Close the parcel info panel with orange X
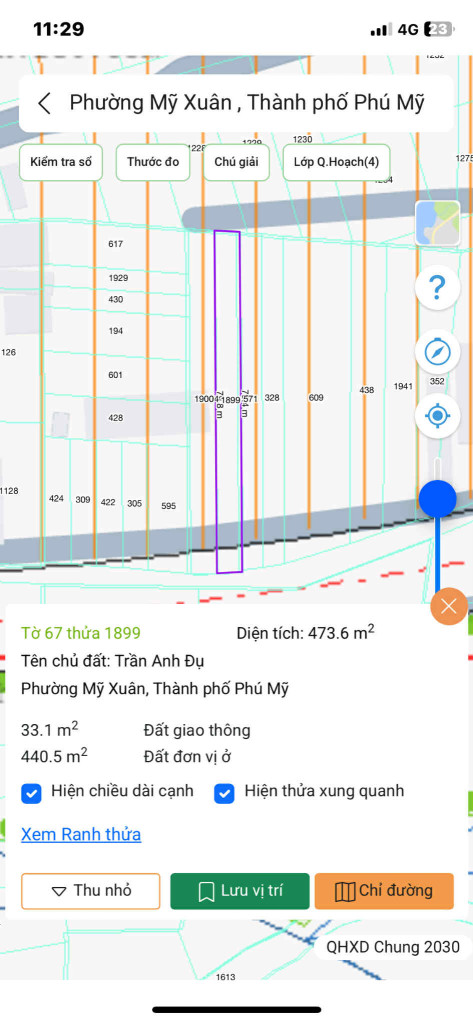Screen dimensions: 473x1023 click(x=449, y=606)
